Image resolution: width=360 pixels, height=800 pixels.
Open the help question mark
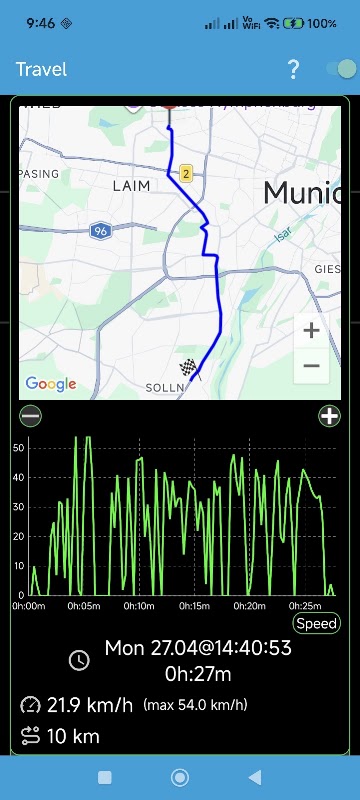293,69
